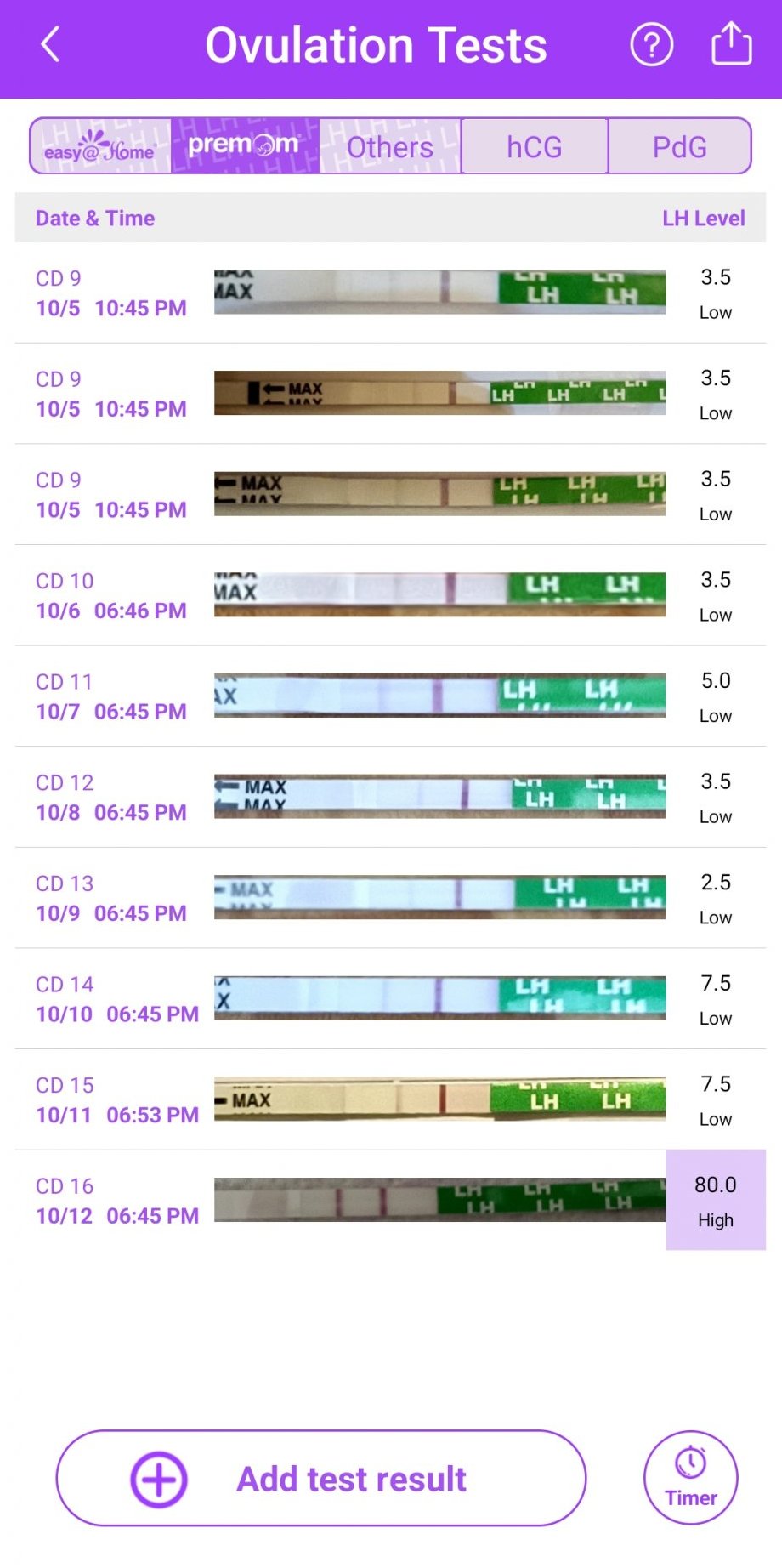Image resolution: width=782 pixels, height=1568 pixels.
Task: Open the CD 11 test with 5.0 level
Action: click(390, 696)
